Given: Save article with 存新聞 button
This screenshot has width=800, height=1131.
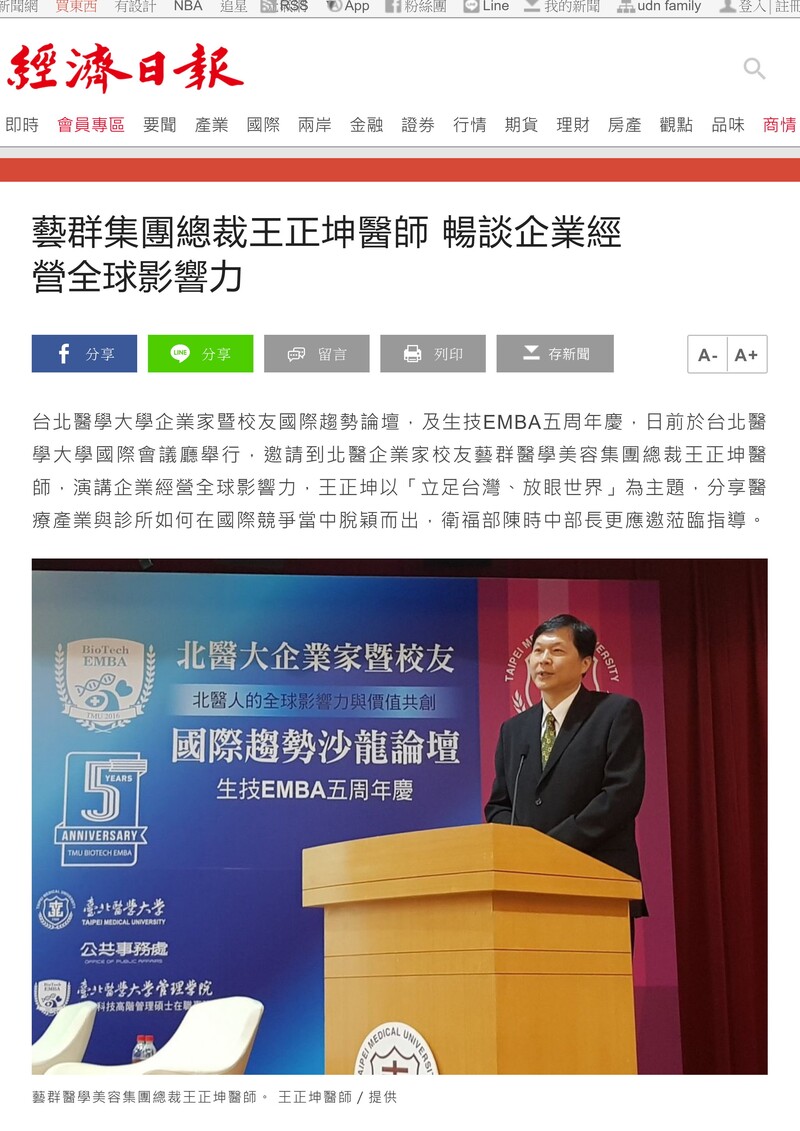Looking at the screenshot, I should [554, 354].
